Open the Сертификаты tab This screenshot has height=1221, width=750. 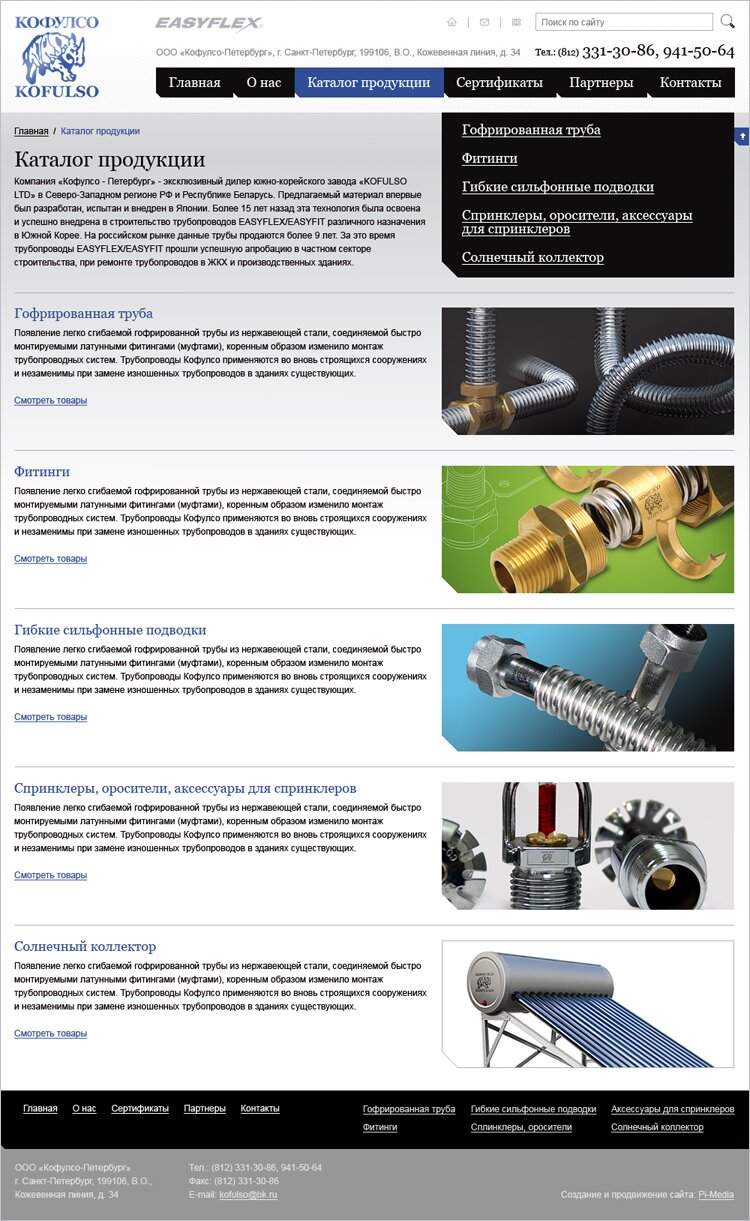[x=499, y=83]
